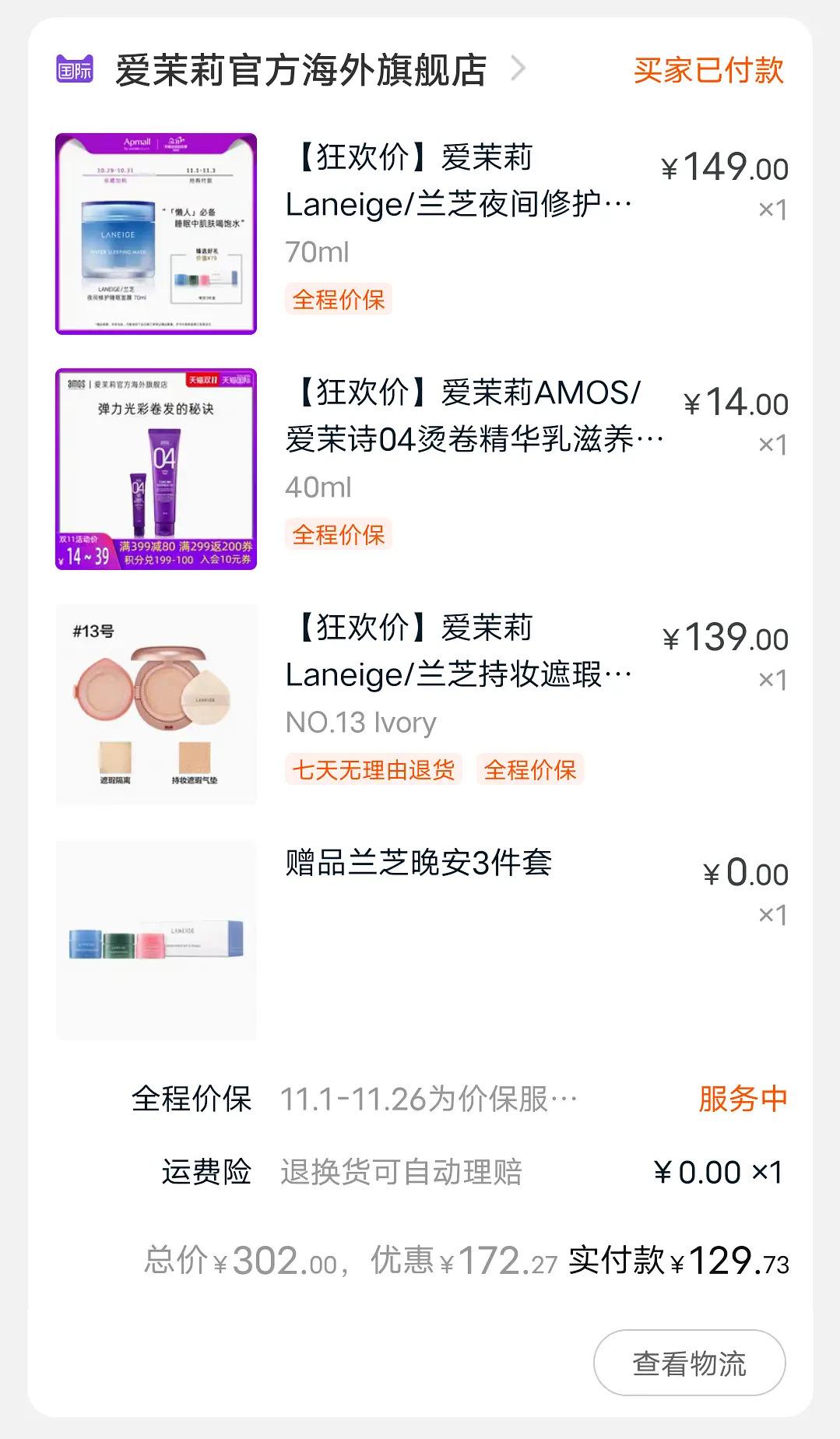This screenshot has height=1439, width=840.
Task: Open the 赠品兰芝晚安3件套 gift item
Action: [x=419, y=863]
